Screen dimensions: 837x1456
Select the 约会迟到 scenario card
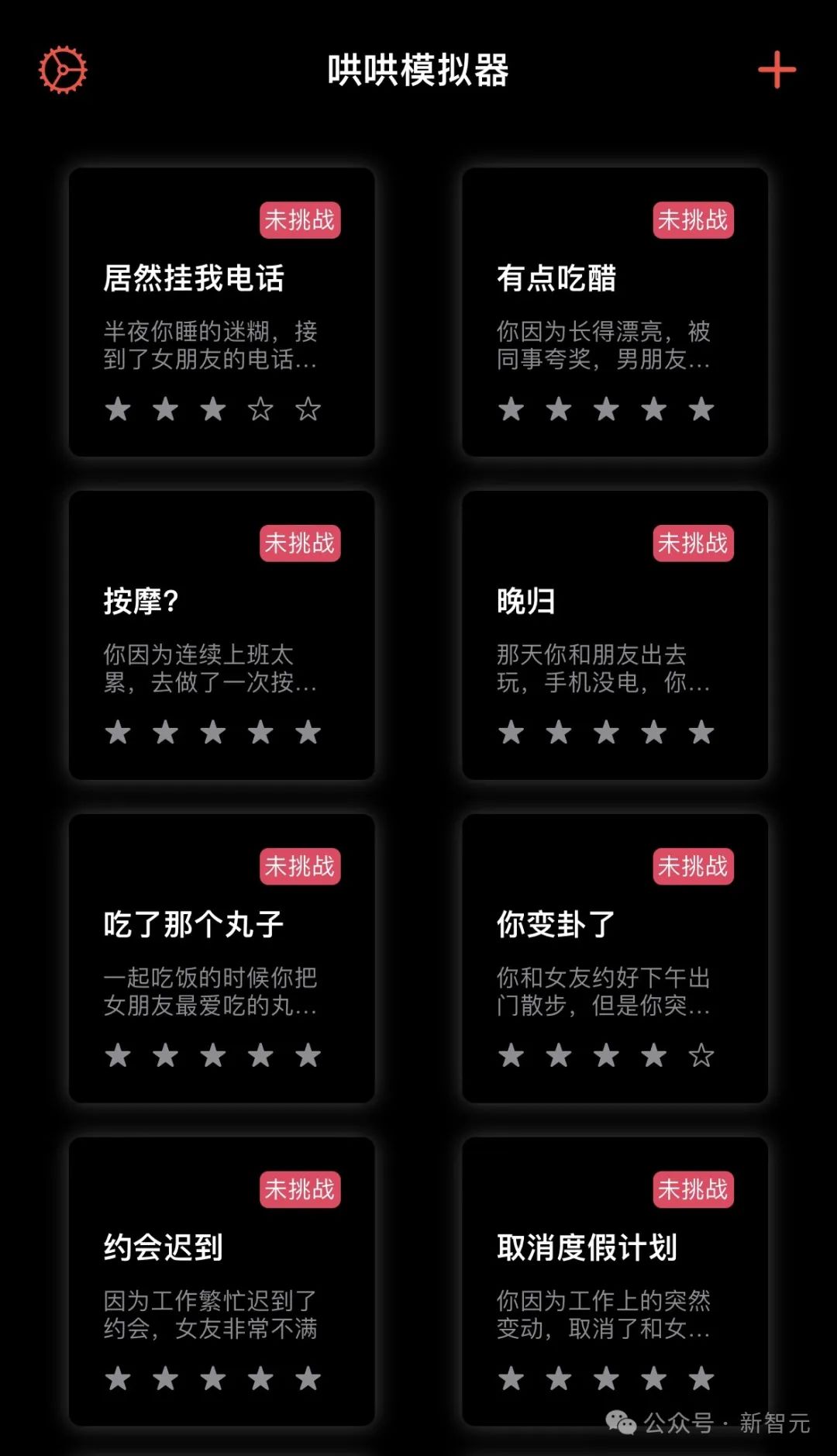click(x=222, y=1281)
